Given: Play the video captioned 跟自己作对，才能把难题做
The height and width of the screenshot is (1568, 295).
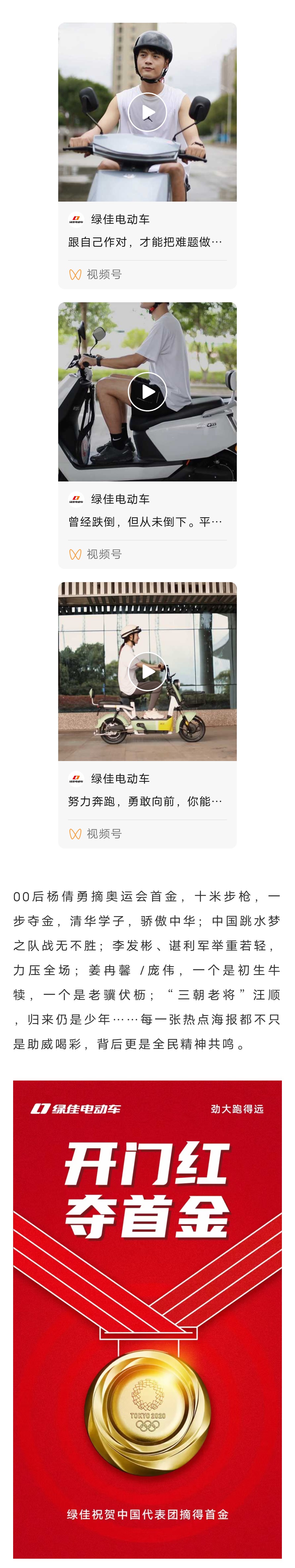Looking at the screenshot, I should 147,113.
